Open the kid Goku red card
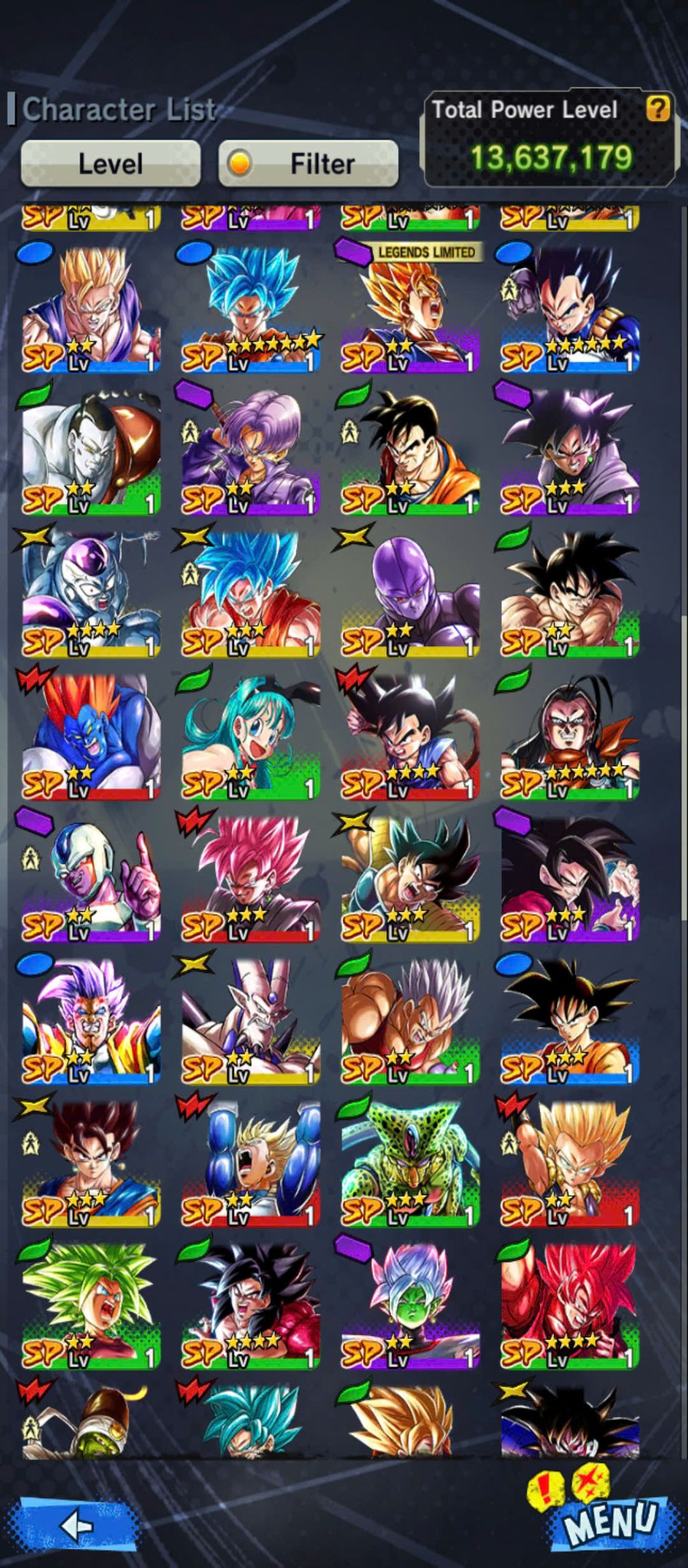This screenshot has height=1568, width=688. (x=410, y=736)
